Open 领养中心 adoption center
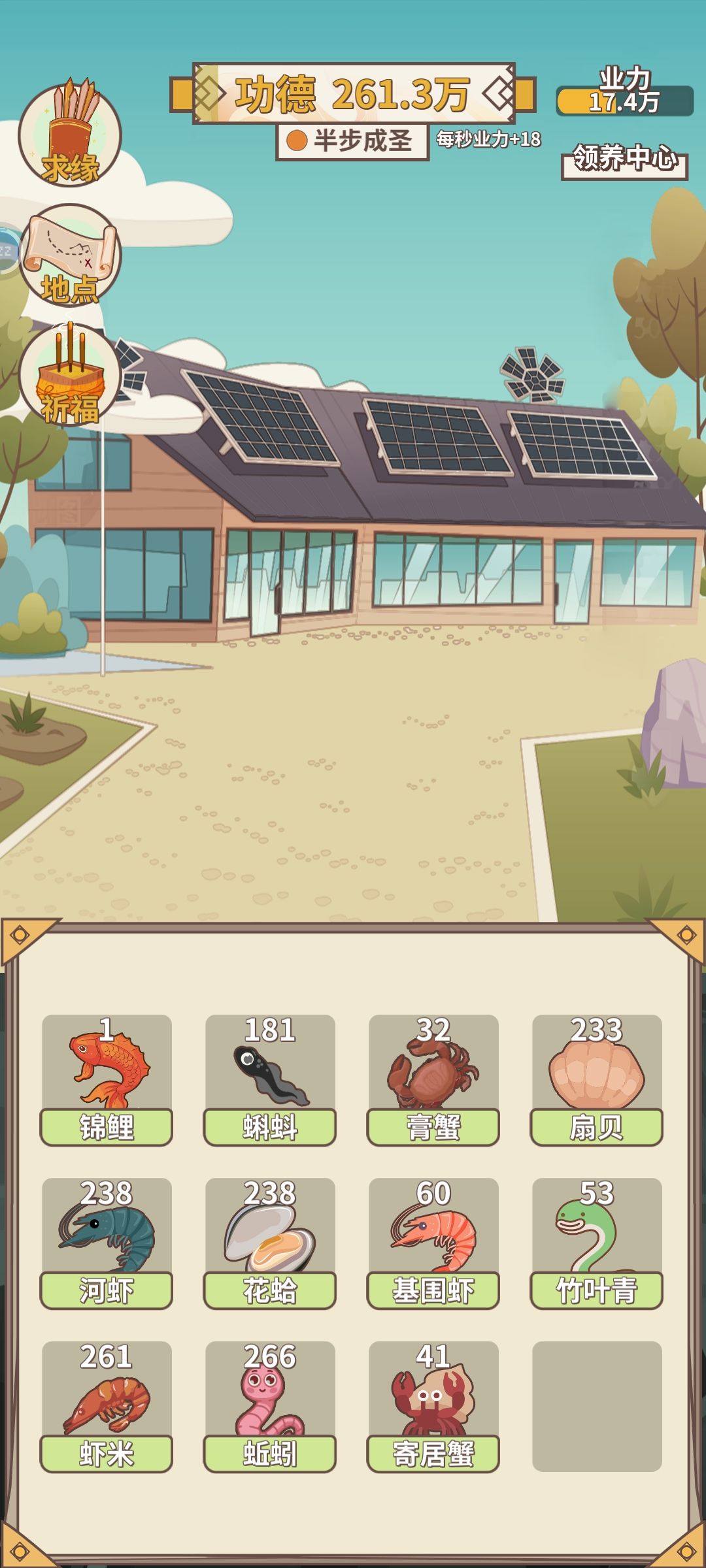This screenshot has height=1568, width=706. [624, 159]
